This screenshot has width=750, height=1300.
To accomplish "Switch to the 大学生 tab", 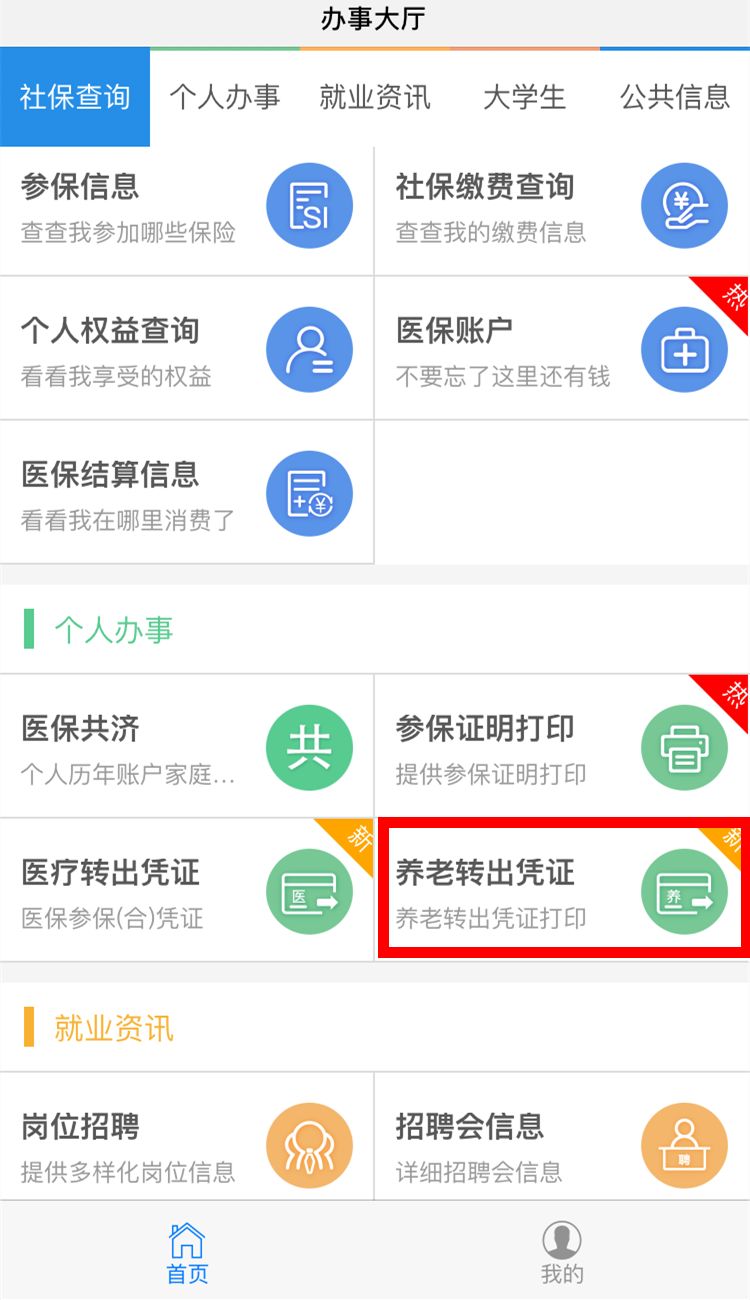I will [525, 97].
